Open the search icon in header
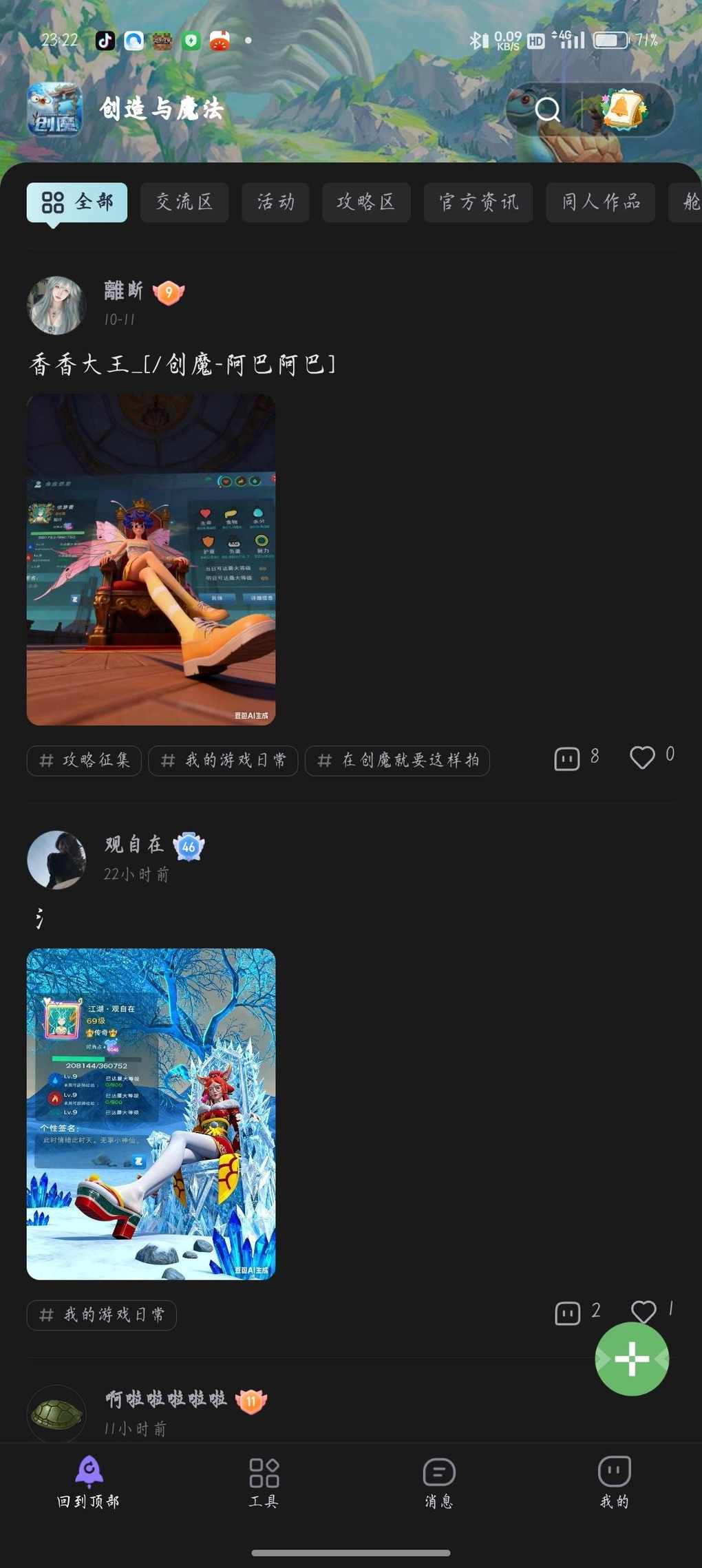Image resolution: width=702 pixels, height=1568 pixels. [547, 109]
